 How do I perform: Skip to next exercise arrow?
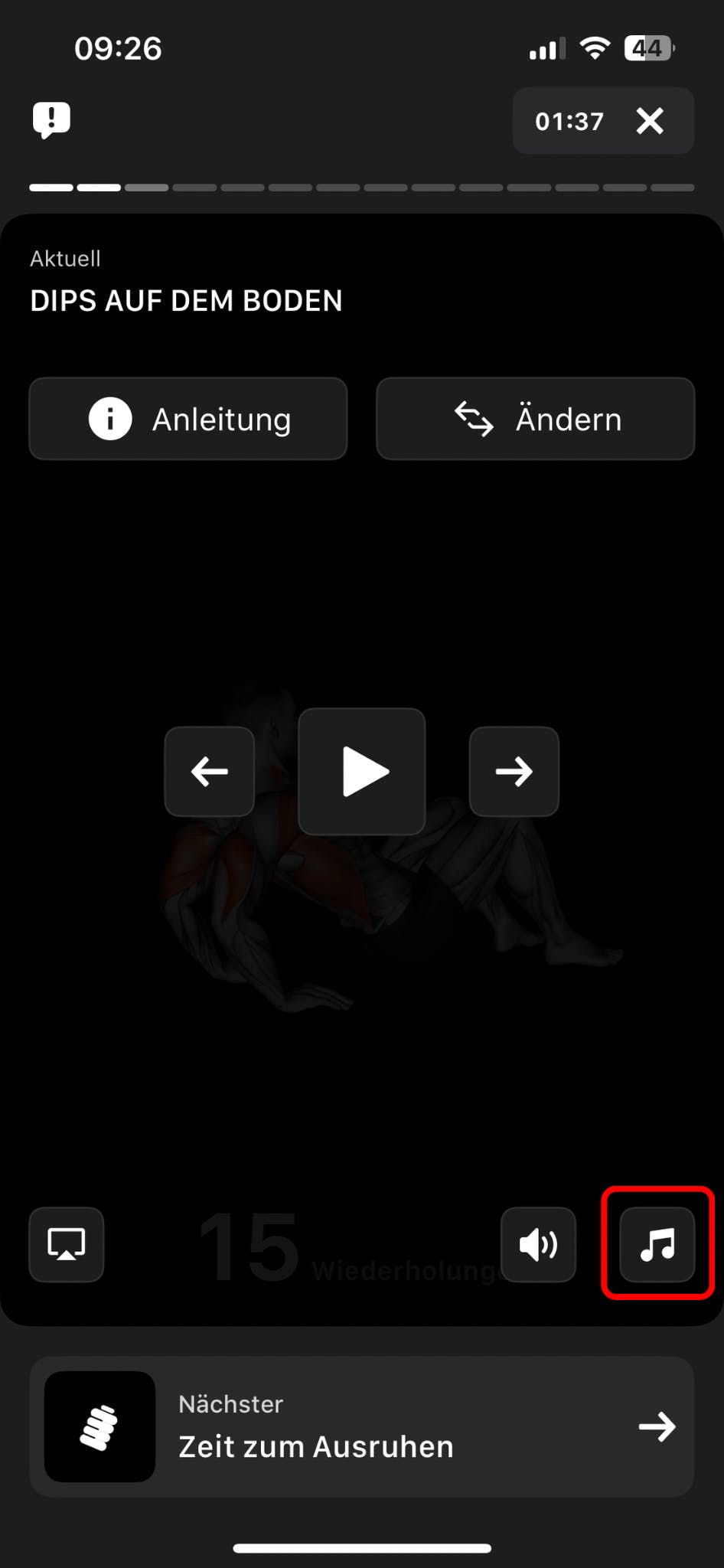[514, 771]
